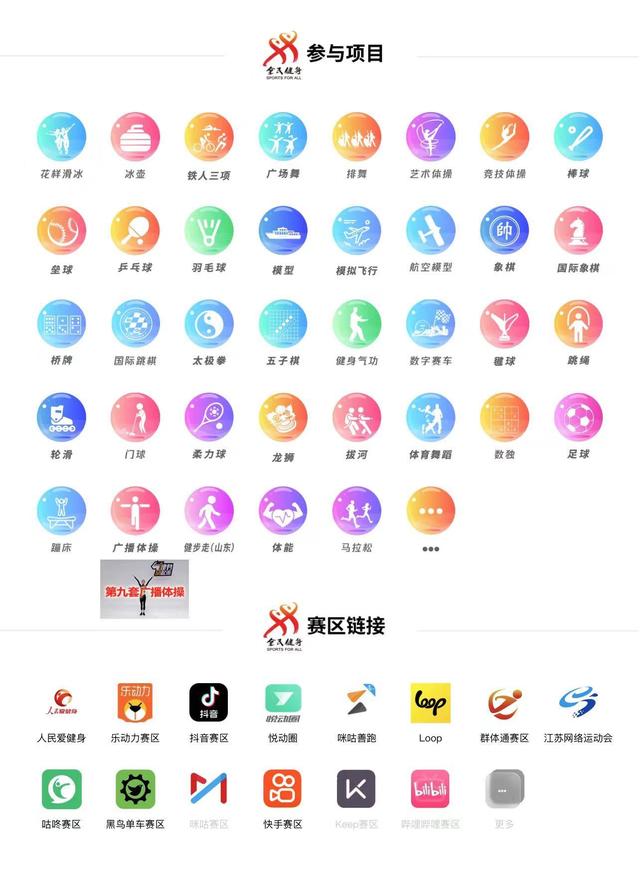Open the 乒乓球 project
The height and width of the screenshot is (870, 640).
pos(135,231)
